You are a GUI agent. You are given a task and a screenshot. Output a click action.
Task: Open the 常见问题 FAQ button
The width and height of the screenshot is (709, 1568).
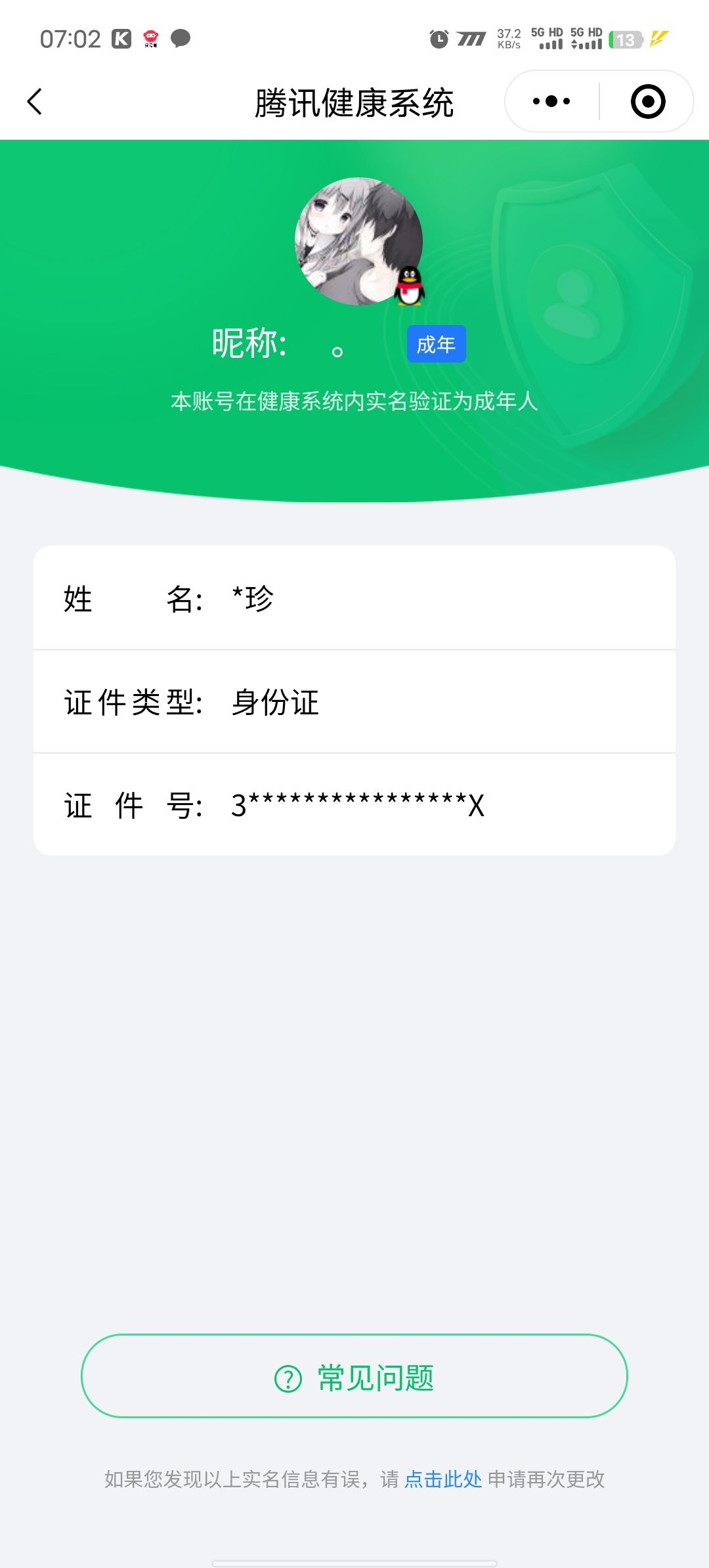pyautogui.click(x=354, y=1379)
